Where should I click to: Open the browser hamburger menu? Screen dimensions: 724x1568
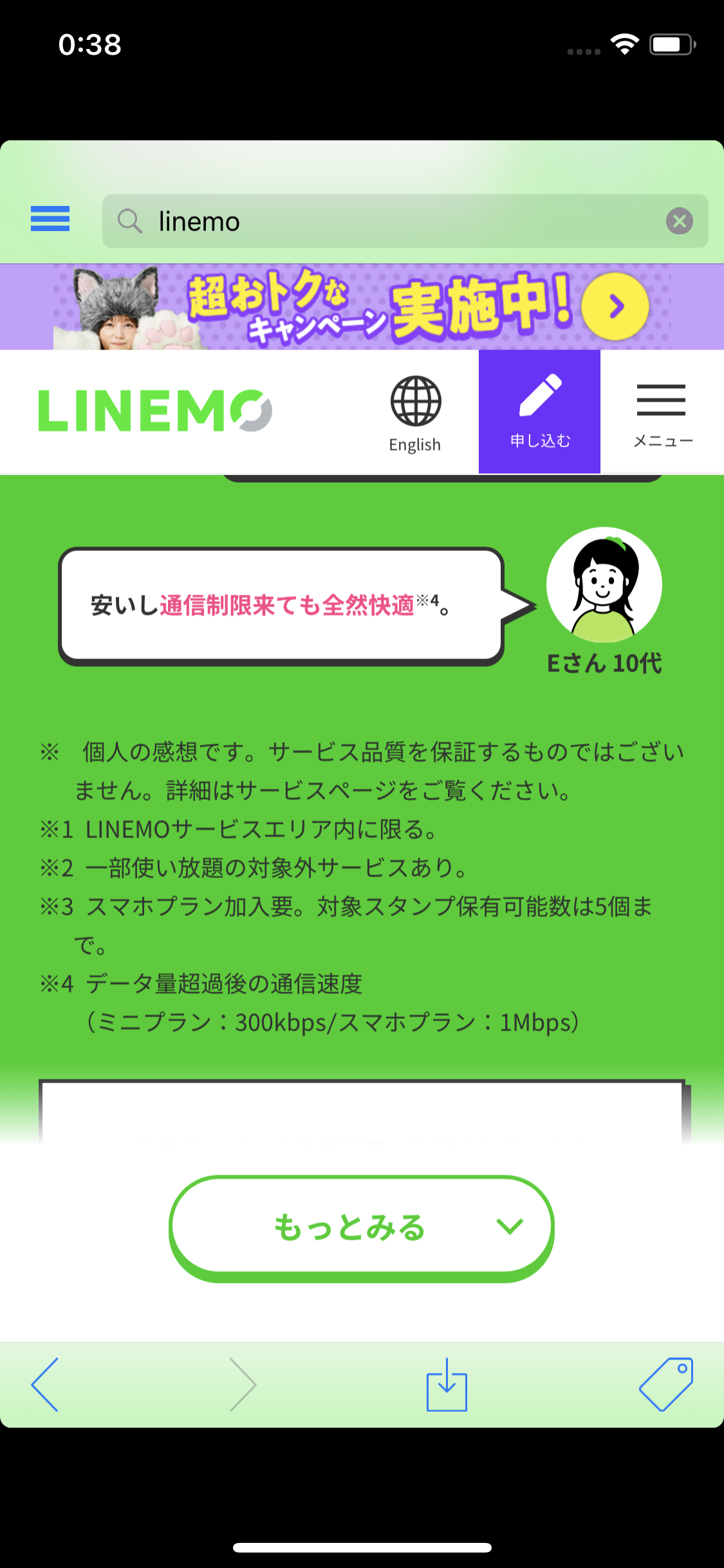click(x=50, y=219)
